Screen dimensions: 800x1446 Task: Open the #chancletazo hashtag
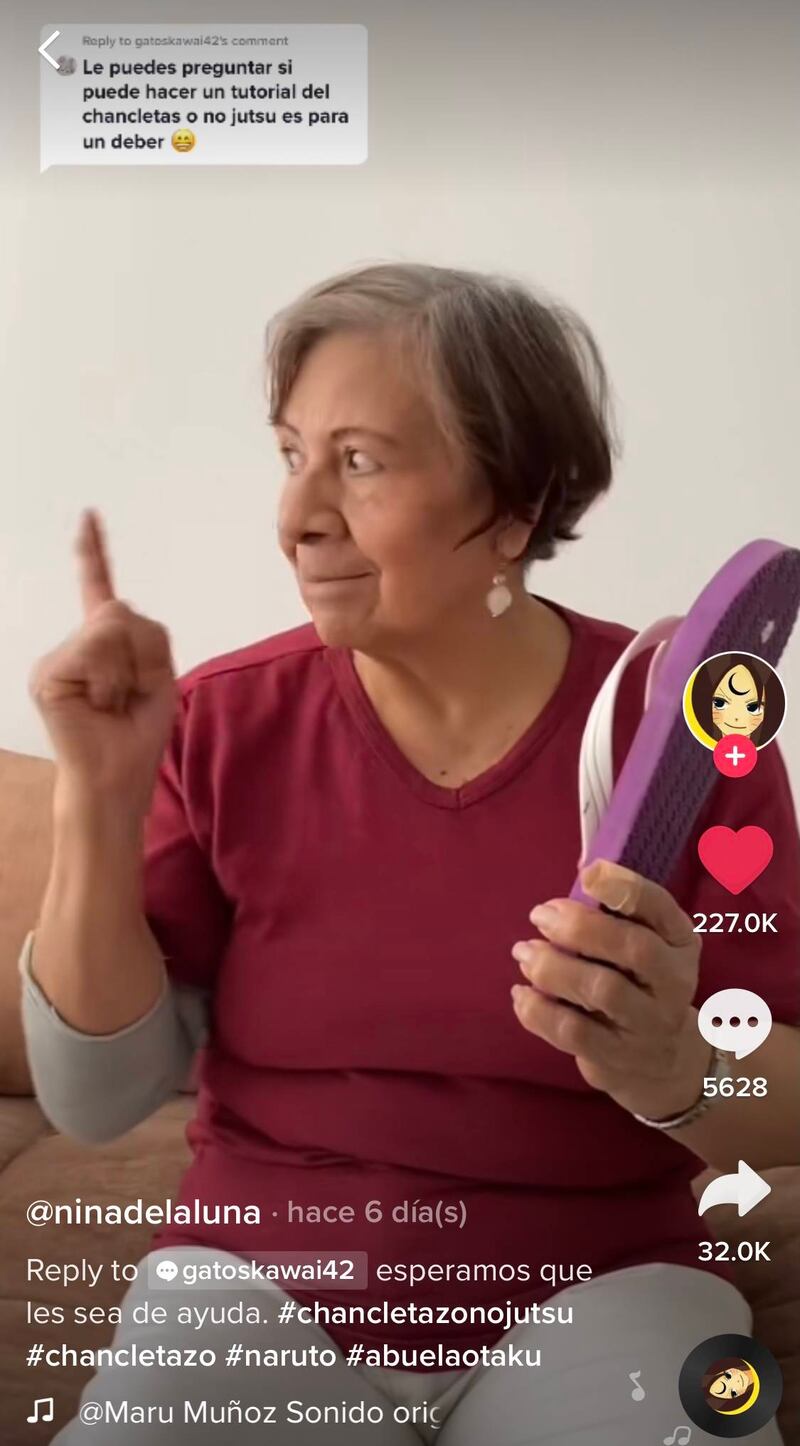[x=121, y=1356]
